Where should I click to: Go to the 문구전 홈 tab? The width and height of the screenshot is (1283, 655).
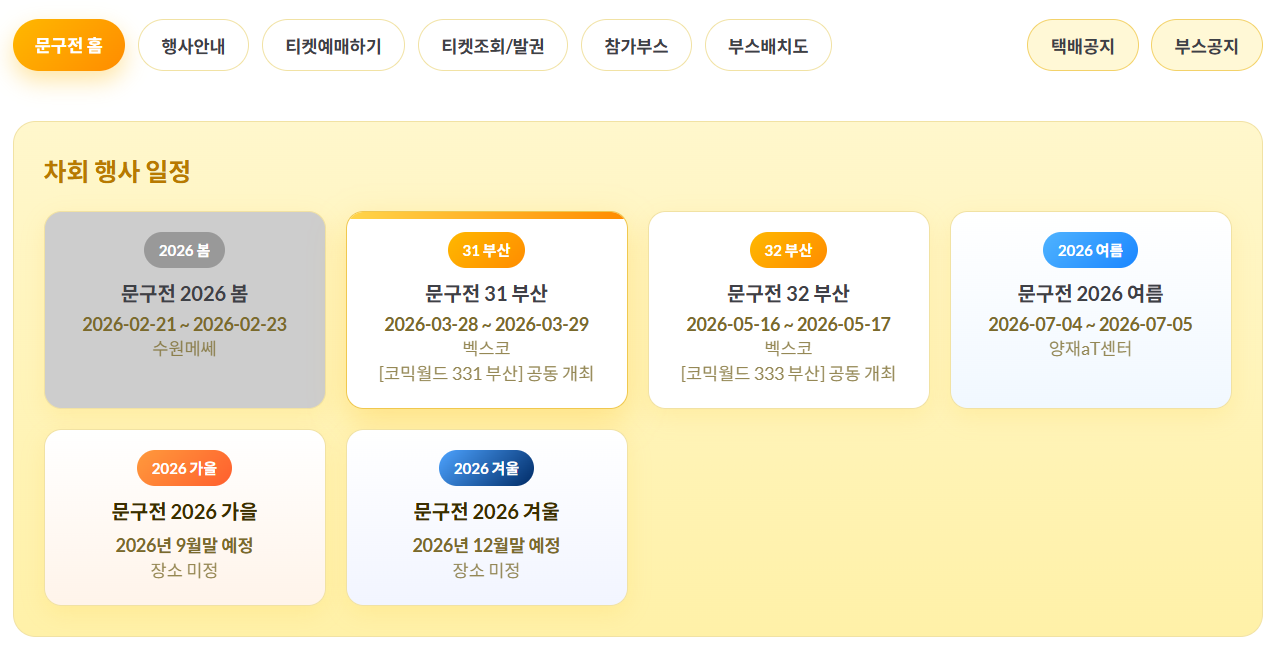coord(69,45)
